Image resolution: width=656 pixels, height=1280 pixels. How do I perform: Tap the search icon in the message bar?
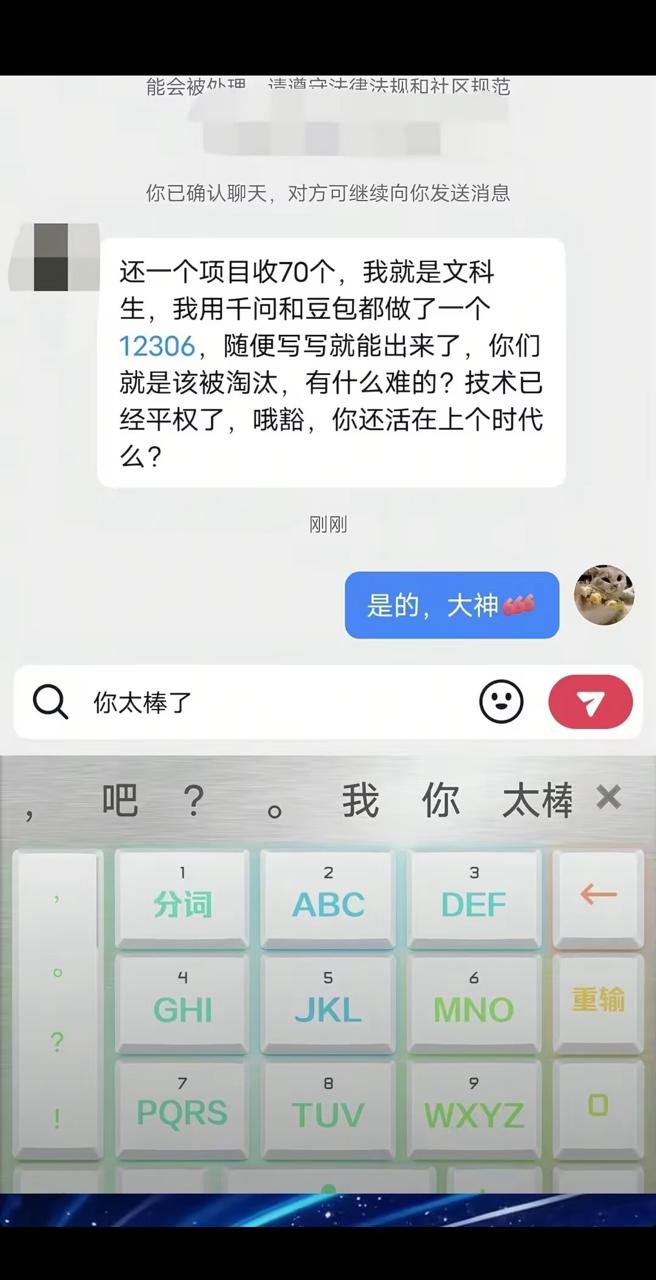(x=50, y=702)
